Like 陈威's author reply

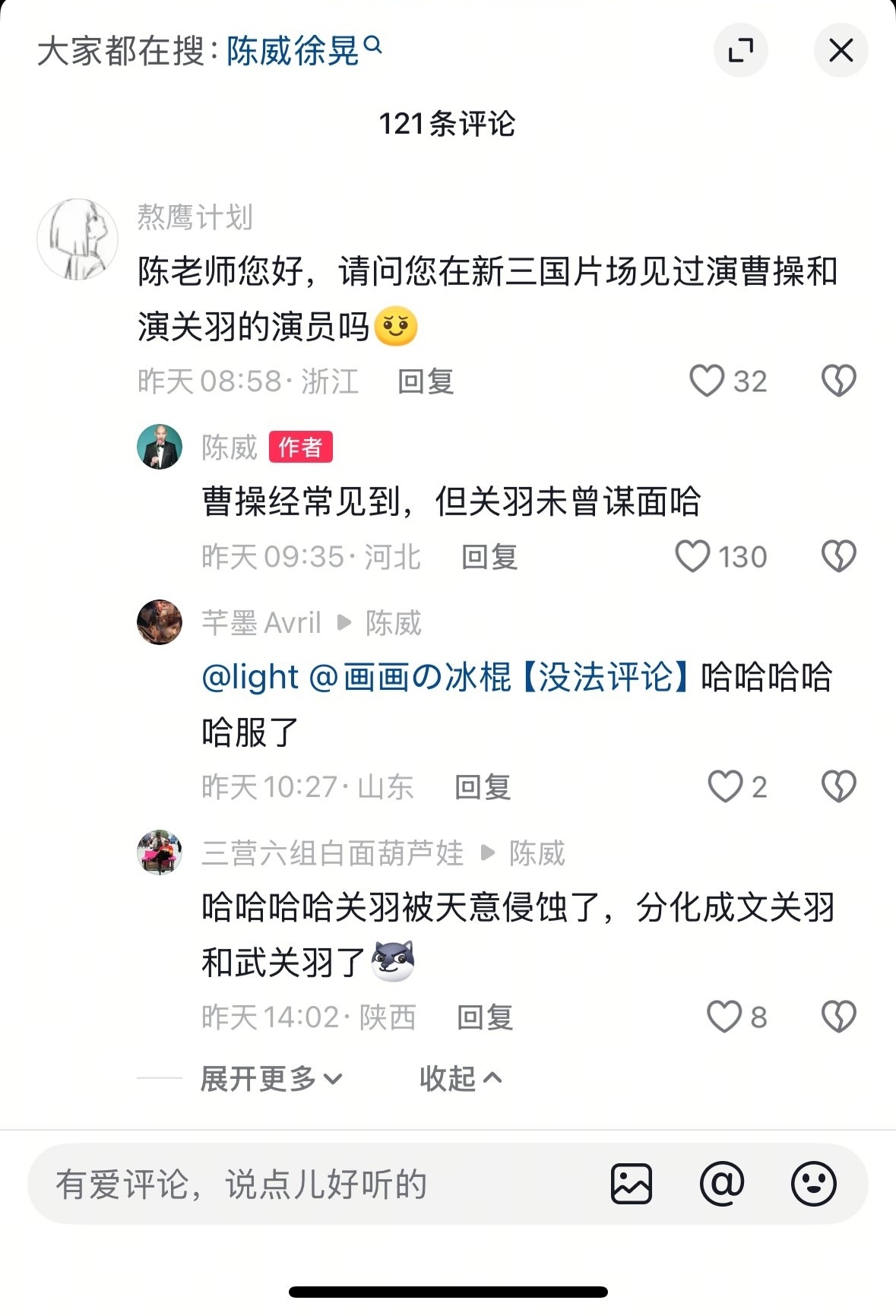click(692, 556)
